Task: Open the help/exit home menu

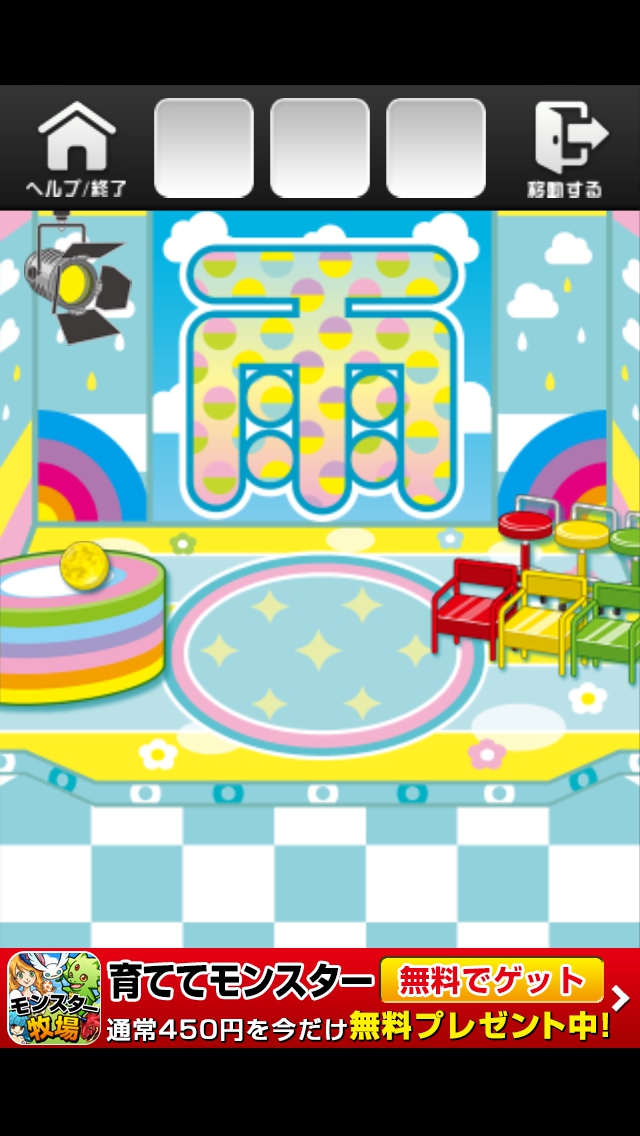Action: (x=76, y=150)
